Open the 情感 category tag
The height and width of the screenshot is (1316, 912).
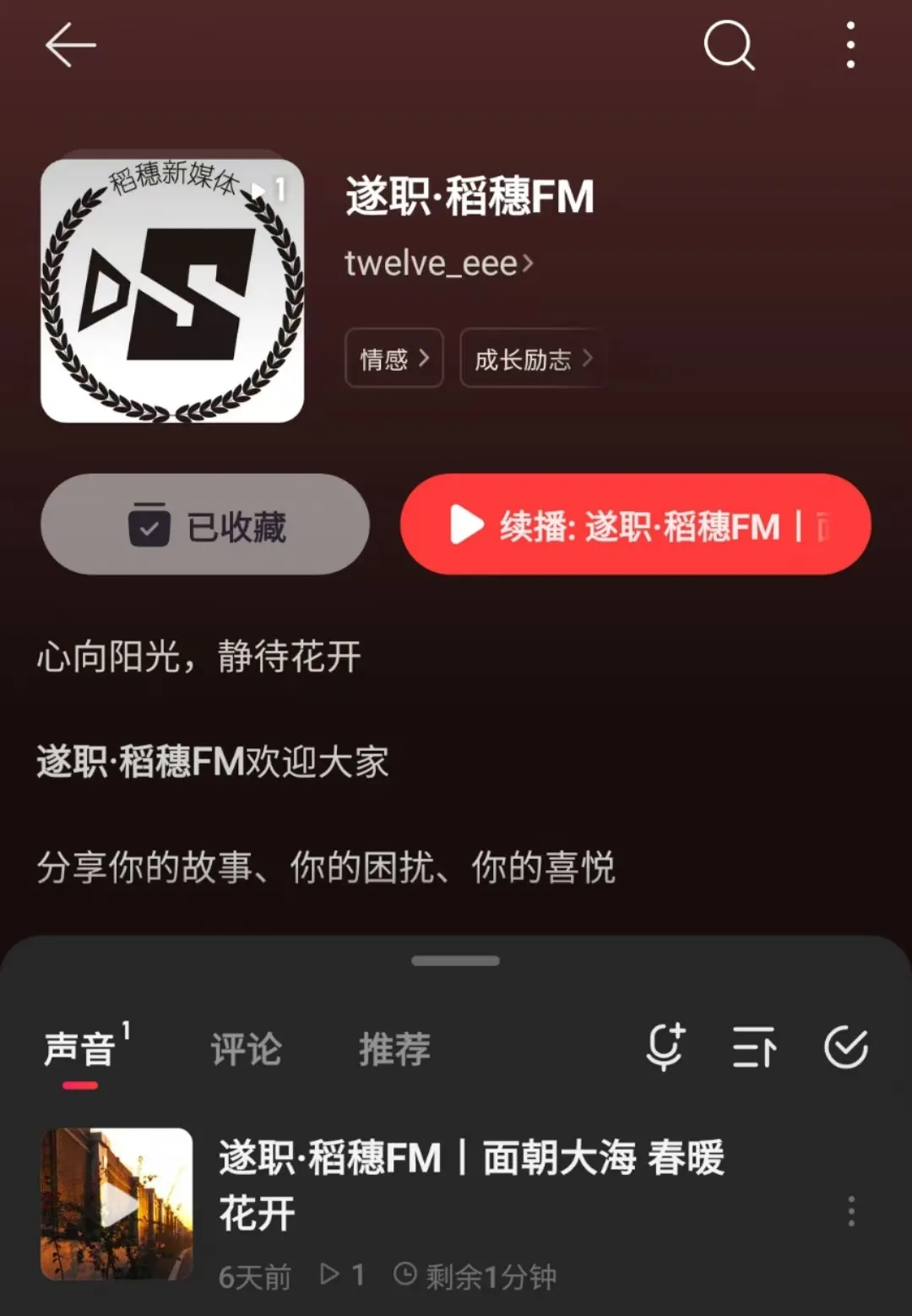point(394,358)
